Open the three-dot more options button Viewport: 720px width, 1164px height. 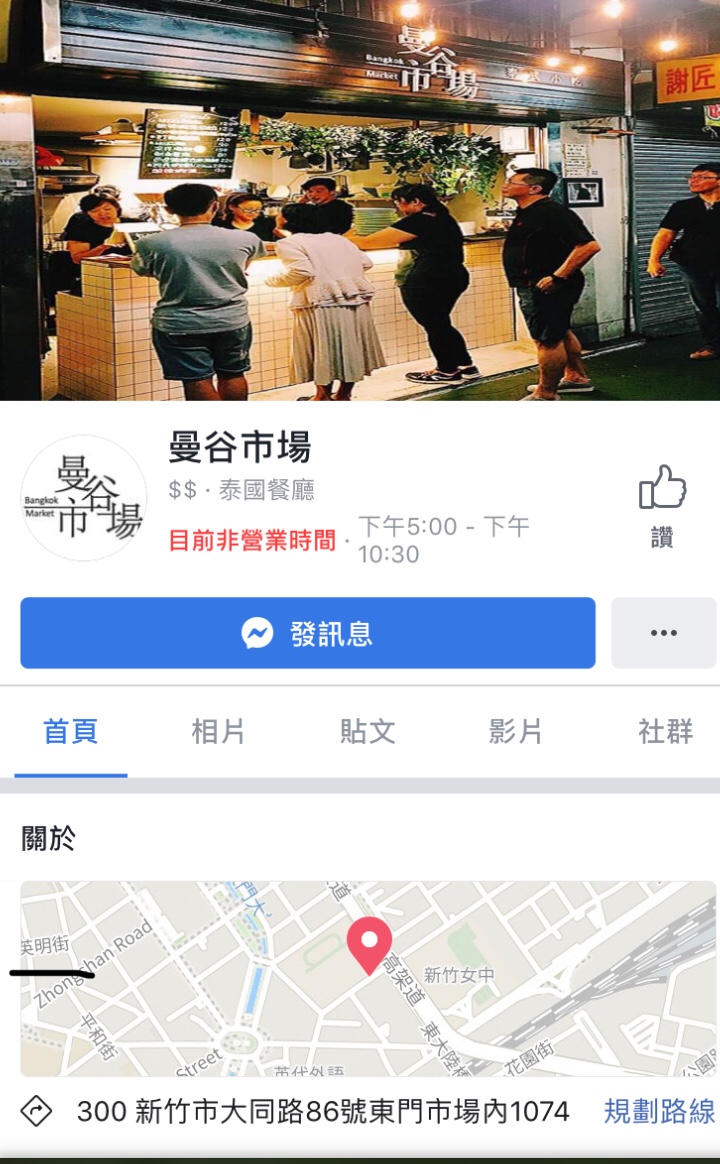coord(663,633)
